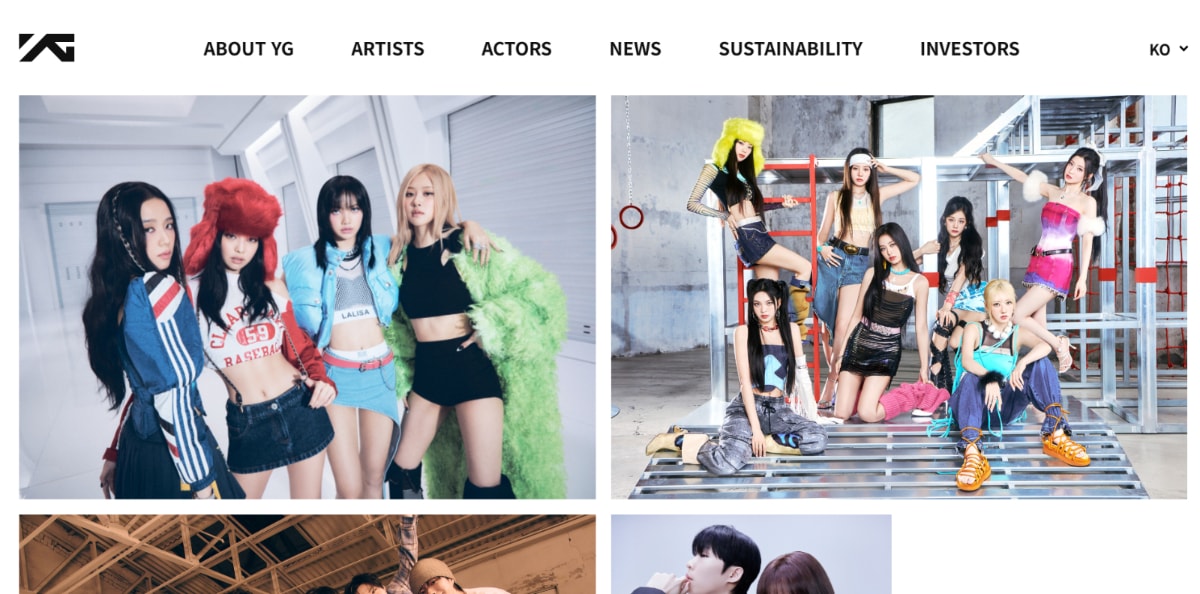The image size is (1200, 594).
Task: Open the seven-member group tile on metal scaffolding
Action: click(898, 297)
